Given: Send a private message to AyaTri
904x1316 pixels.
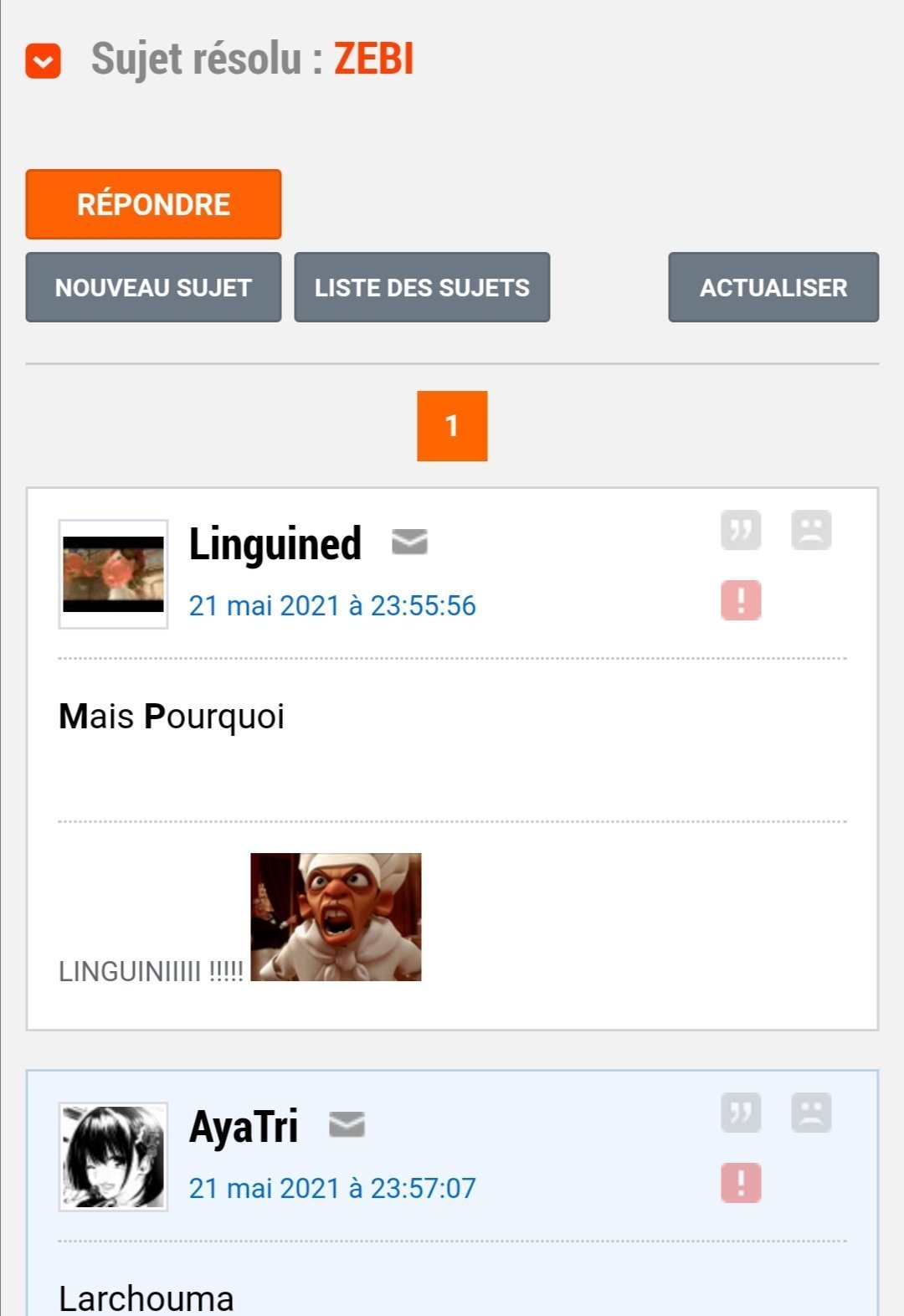Looking at the screenshot, I should coord(347,1125).
